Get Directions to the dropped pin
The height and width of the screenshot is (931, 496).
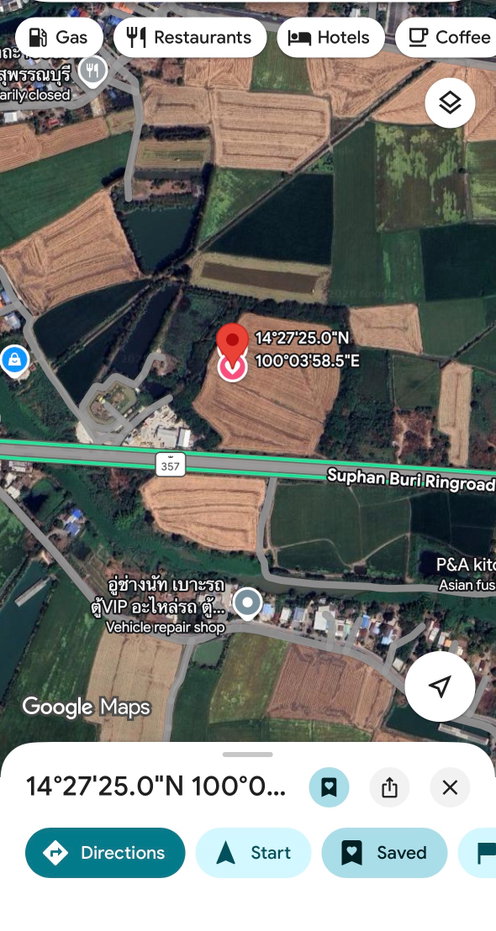pyautogui.click(x=105, y=853)
